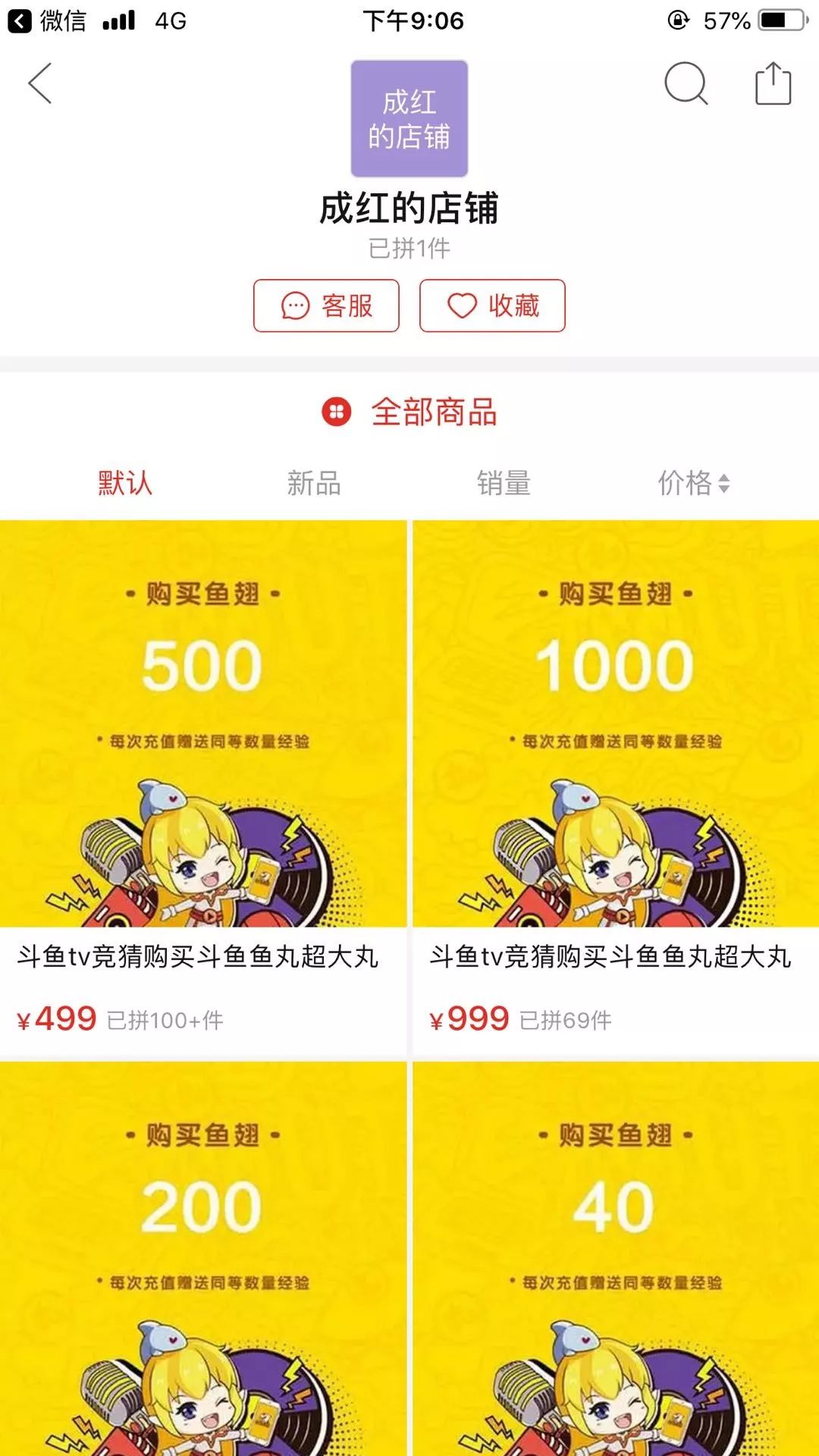The height and width of the screenshot is (1456, 819).
Task: Contact customer service via 客服
Action: pyautogui.click(x=326, y=306)
